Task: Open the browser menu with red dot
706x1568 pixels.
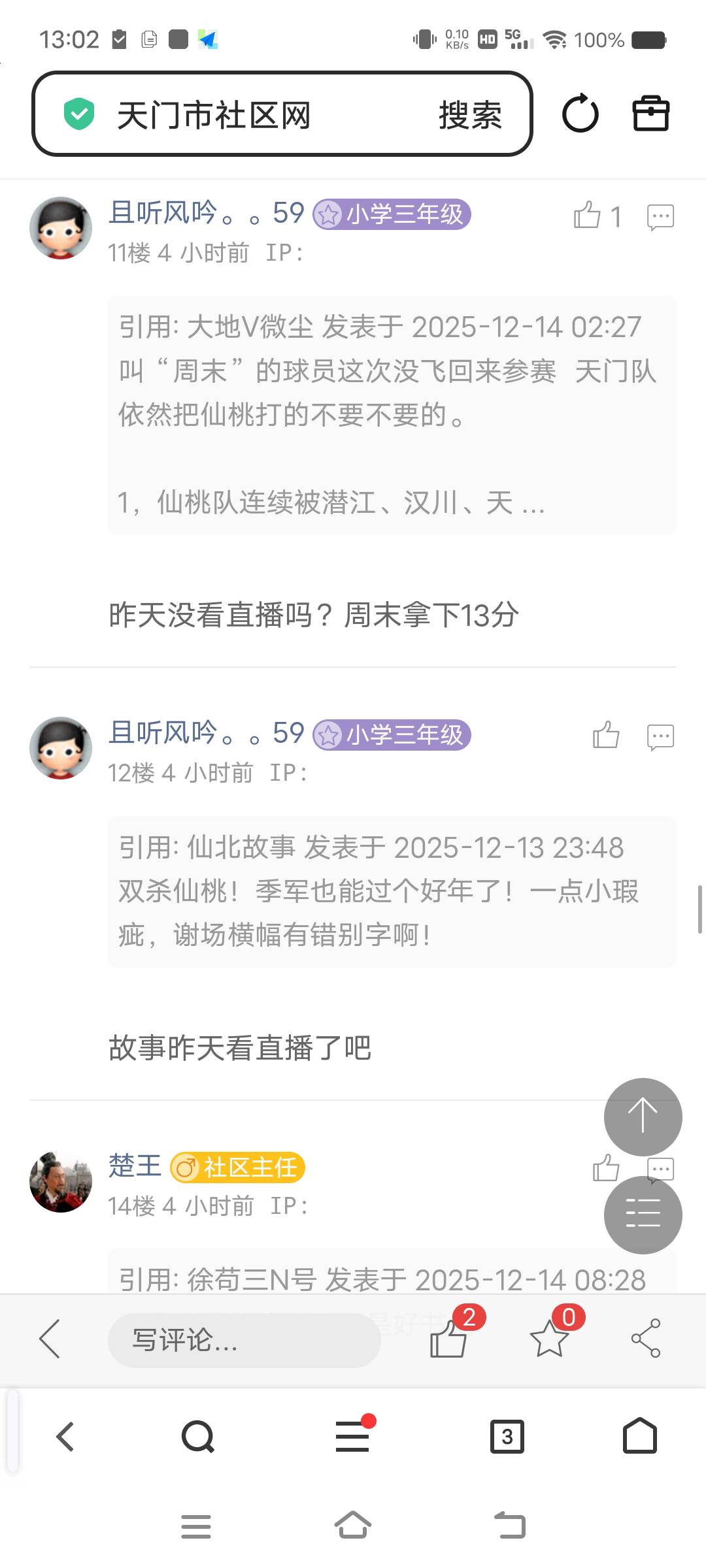Action: [x=353, y=1437]
